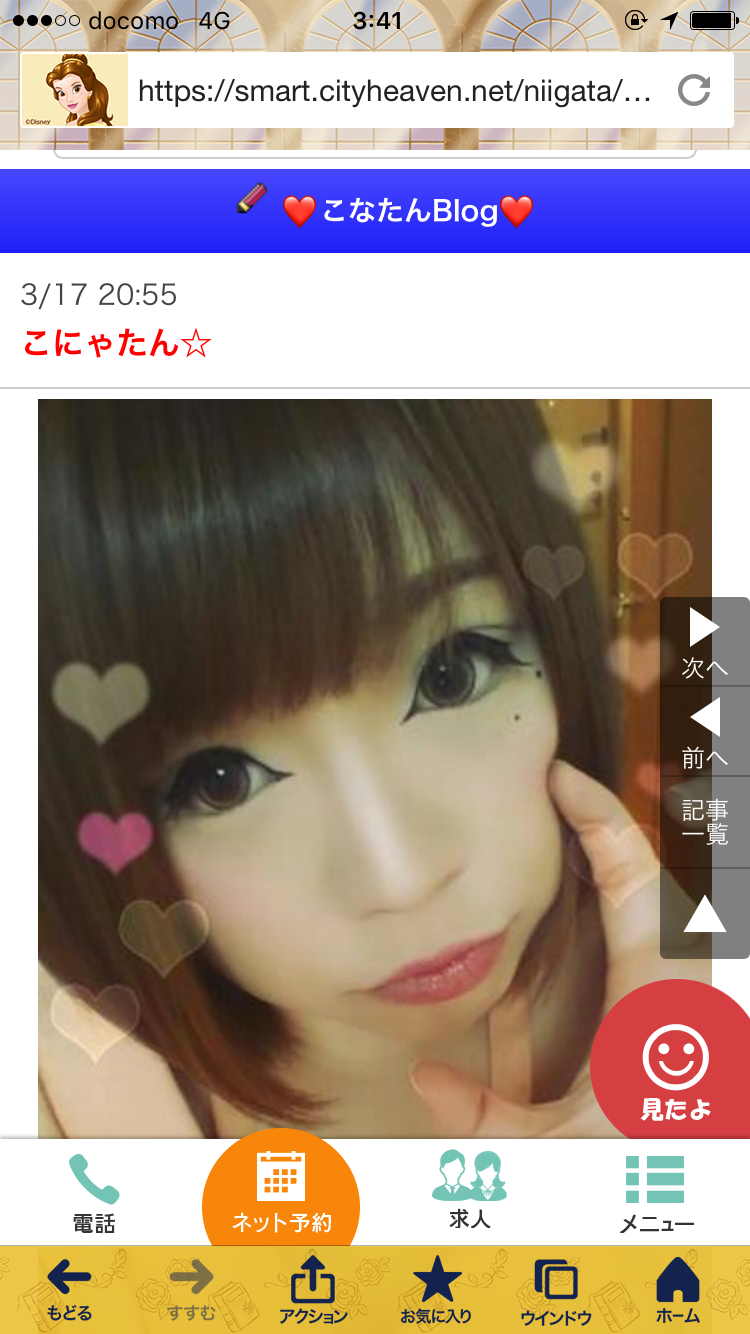Open the 求人 recruitment page
Screen dimensions: 750x1334
[469, 1192]
